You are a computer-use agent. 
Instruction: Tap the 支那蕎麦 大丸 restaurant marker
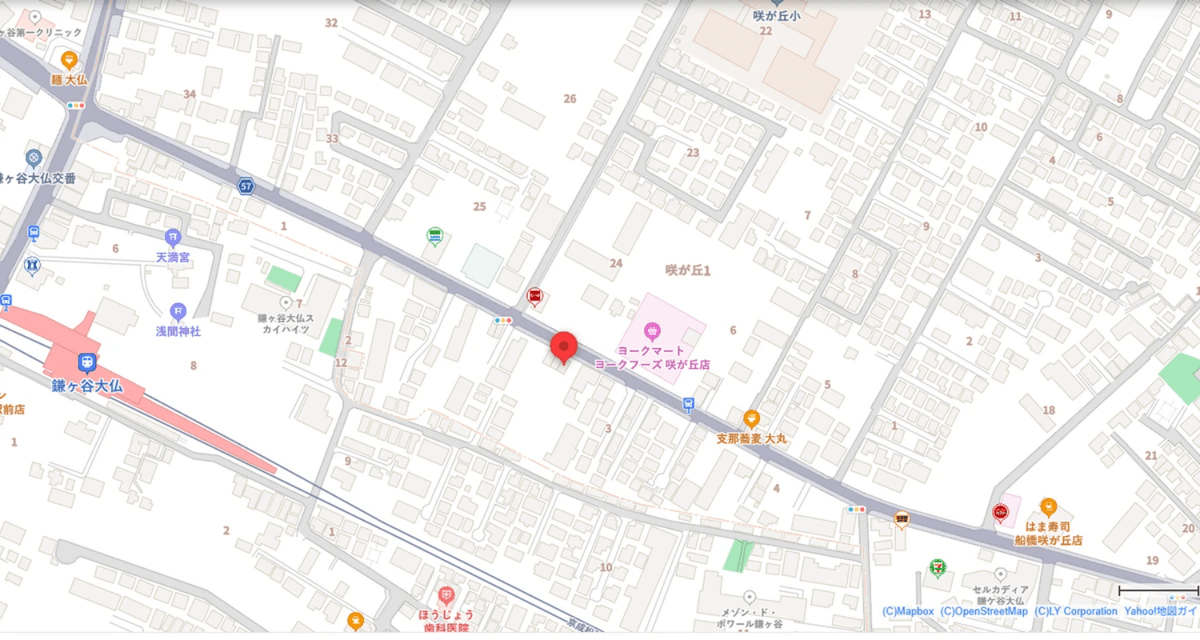point(751,419)
